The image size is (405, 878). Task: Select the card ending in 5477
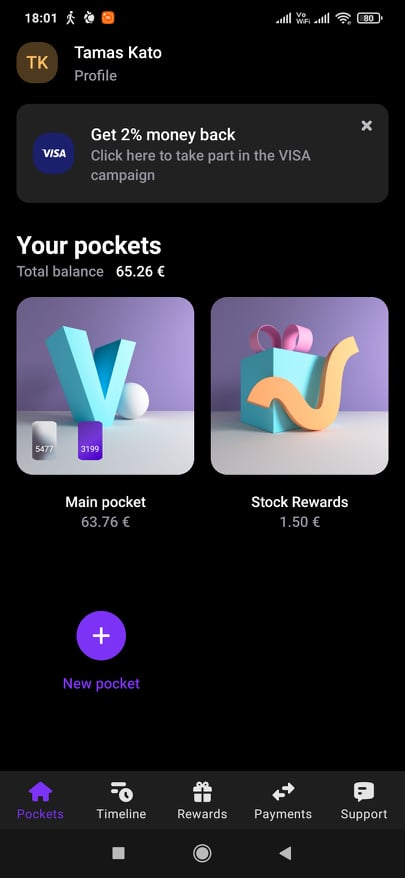[44, 441]
